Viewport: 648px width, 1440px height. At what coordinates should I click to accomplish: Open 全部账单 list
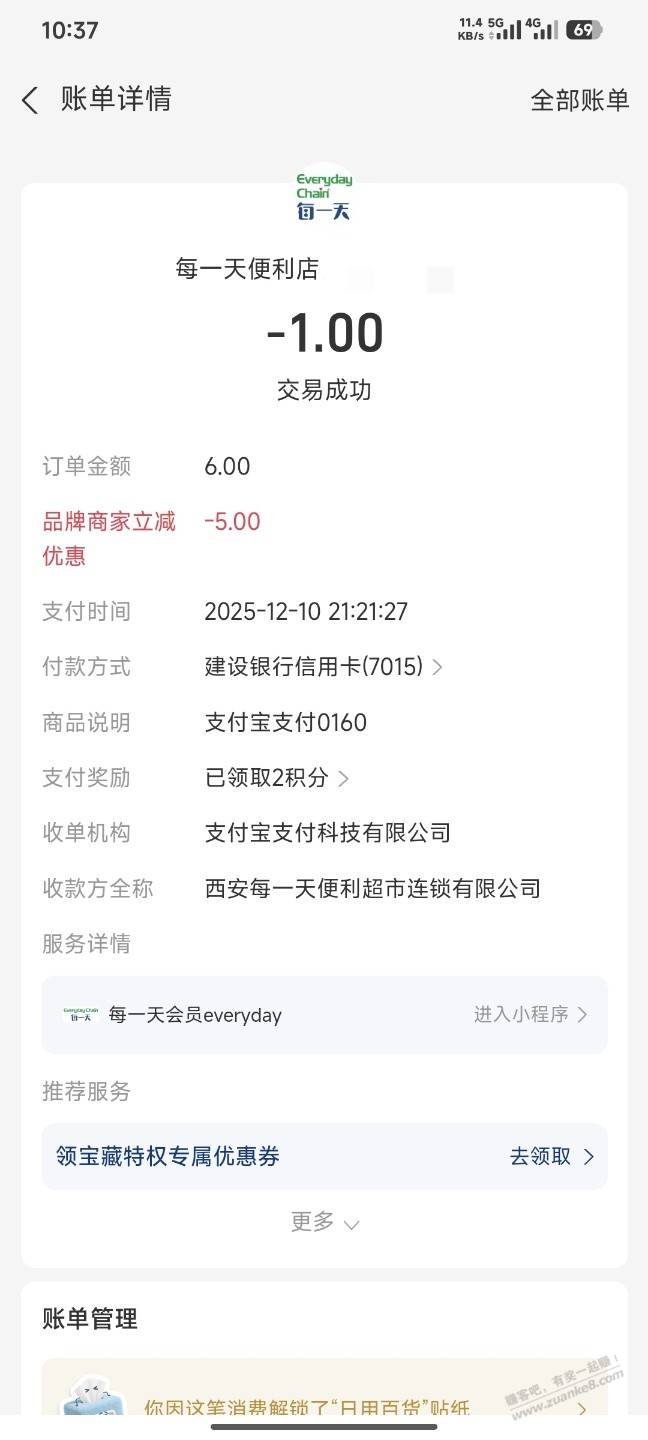click(x=579, y=100)
